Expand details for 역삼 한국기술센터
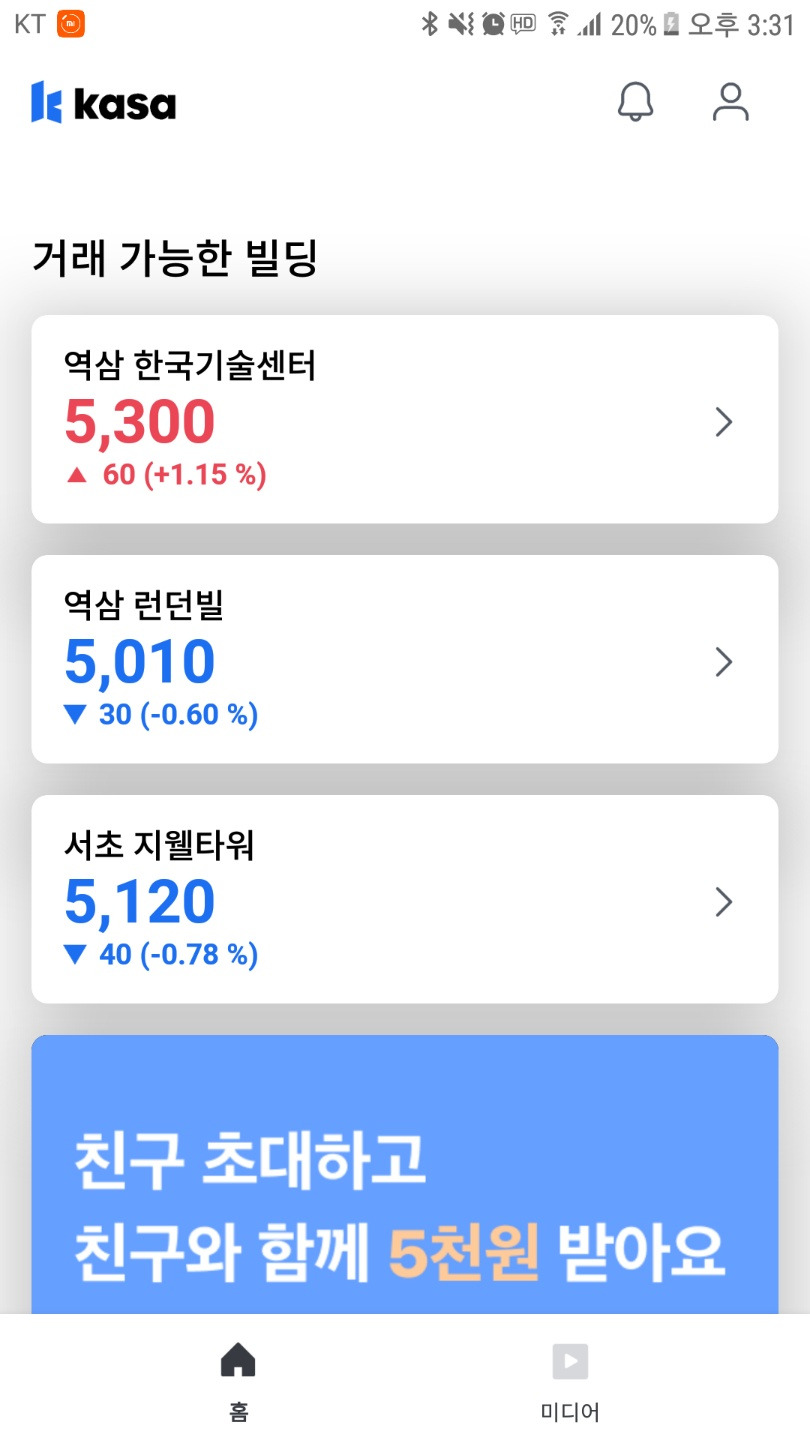This screenshot has height=1440, width=810. click(723, 422)
